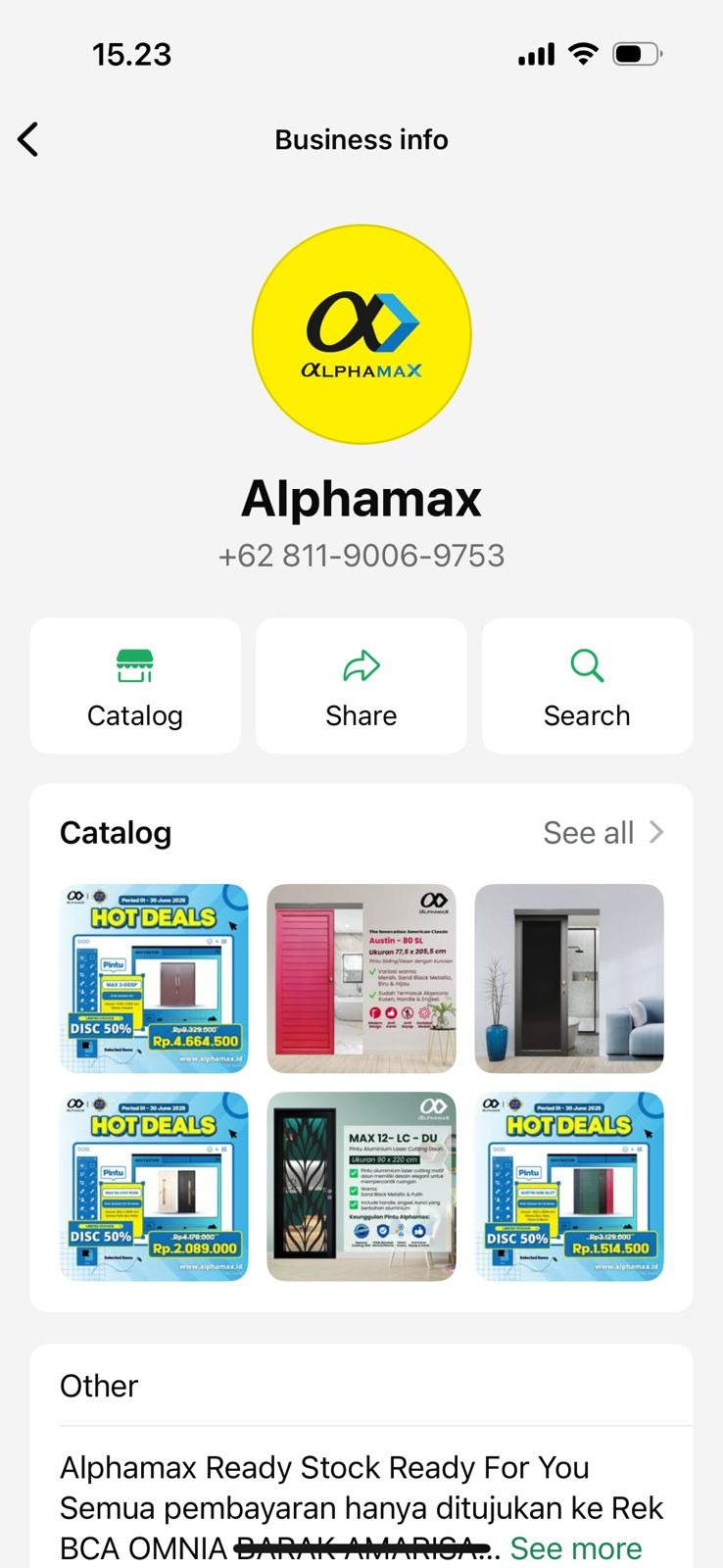Open Hot Deals item priced Rp.1.514.500
This screenshot has height=1568, width=723.
click(x=569, y=1186)
